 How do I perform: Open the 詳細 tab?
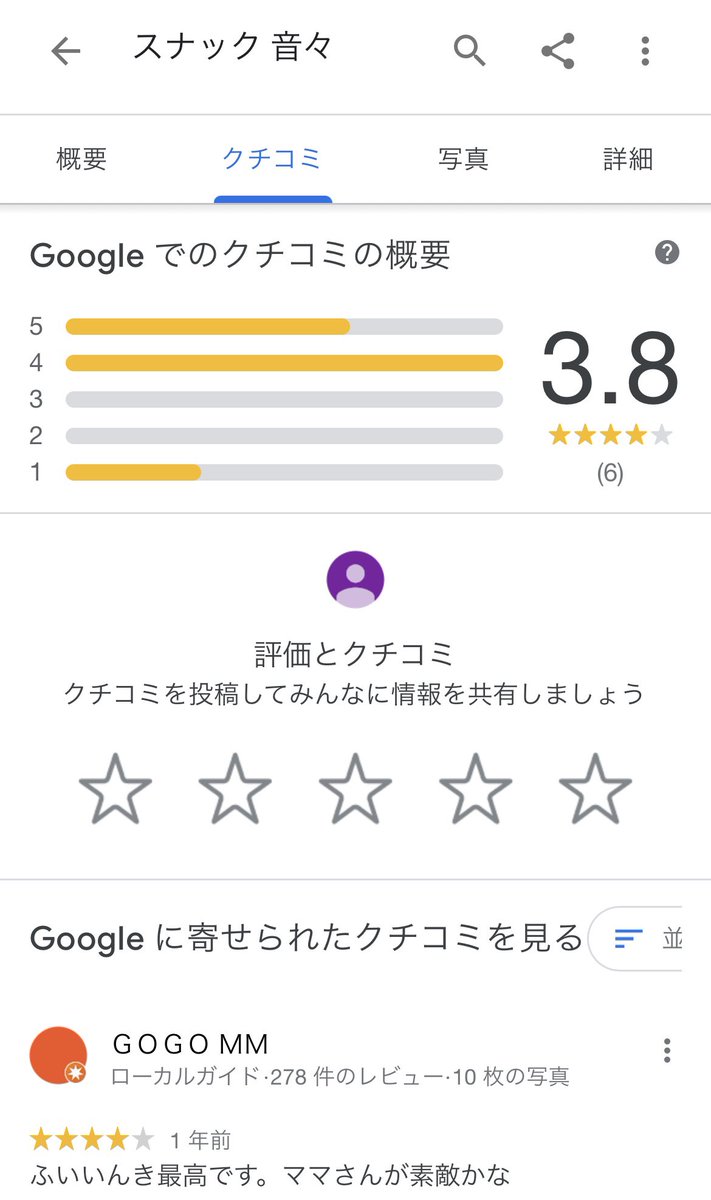pos(628,159)
